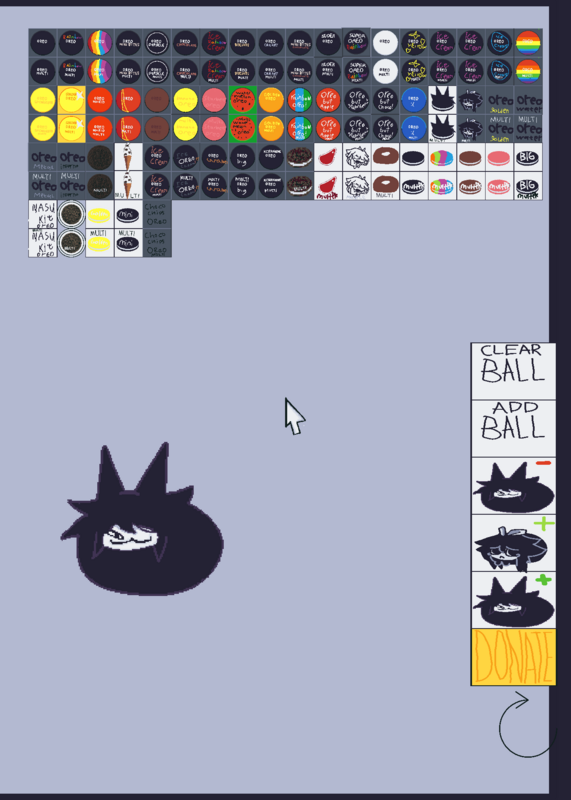
Task: Select the MULTI mini Oreo tile
Action: click(128, 243)
